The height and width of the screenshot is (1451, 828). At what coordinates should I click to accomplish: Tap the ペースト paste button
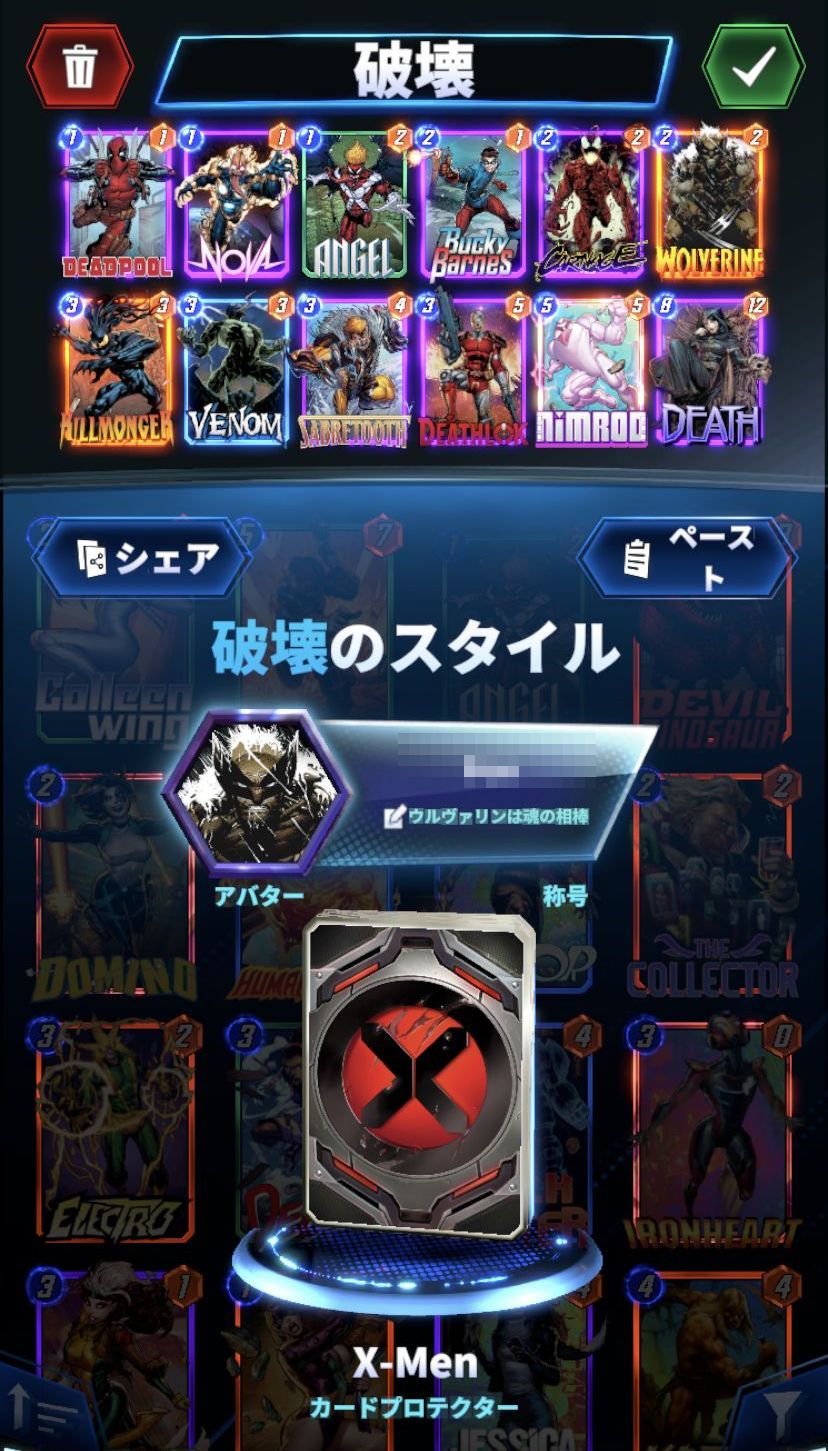(x=688, y=557)
